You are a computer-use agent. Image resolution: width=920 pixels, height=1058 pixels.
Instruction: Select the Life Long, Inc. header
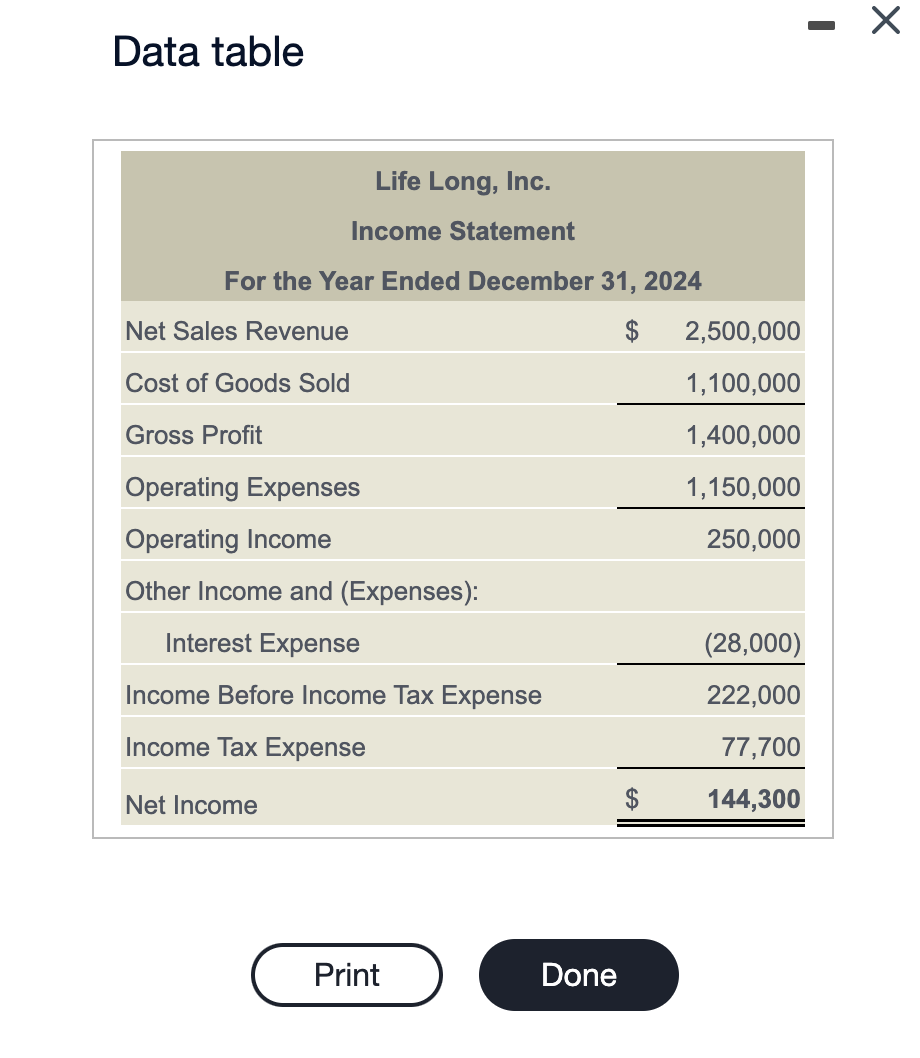(462, 181)
